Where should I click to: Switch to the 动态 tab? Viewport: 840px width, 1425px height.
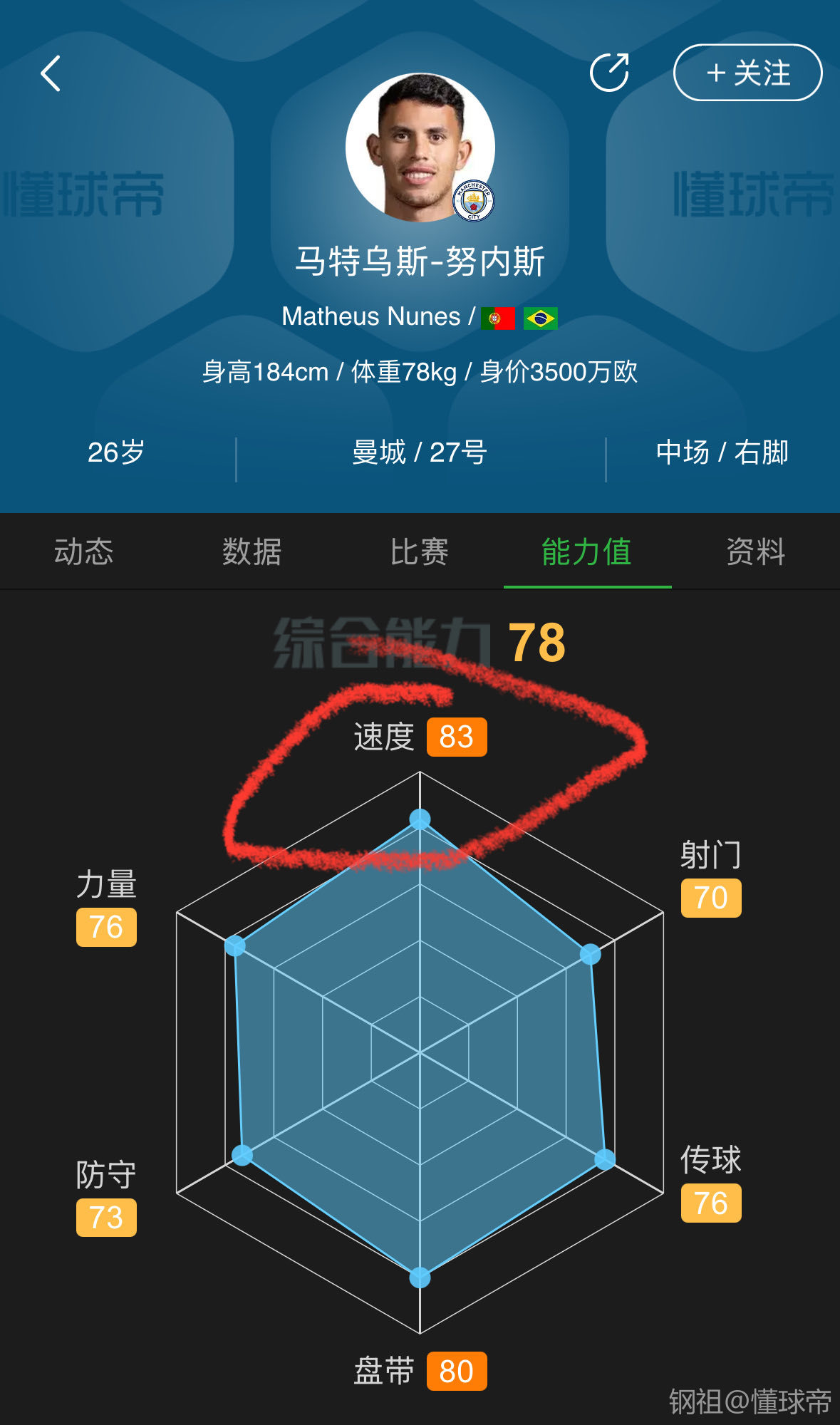coord(84,551)
